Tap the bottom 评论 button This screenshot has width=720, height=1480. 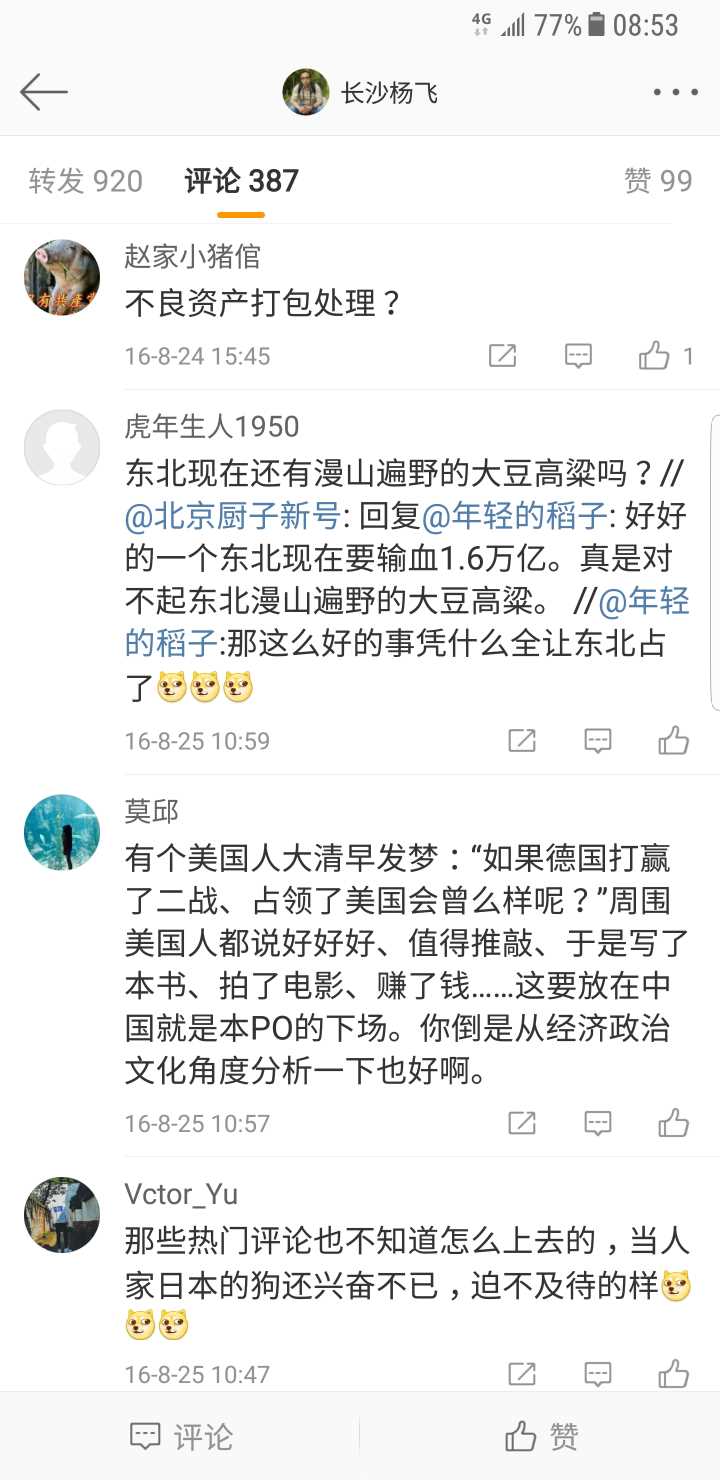coord(182,1437)
